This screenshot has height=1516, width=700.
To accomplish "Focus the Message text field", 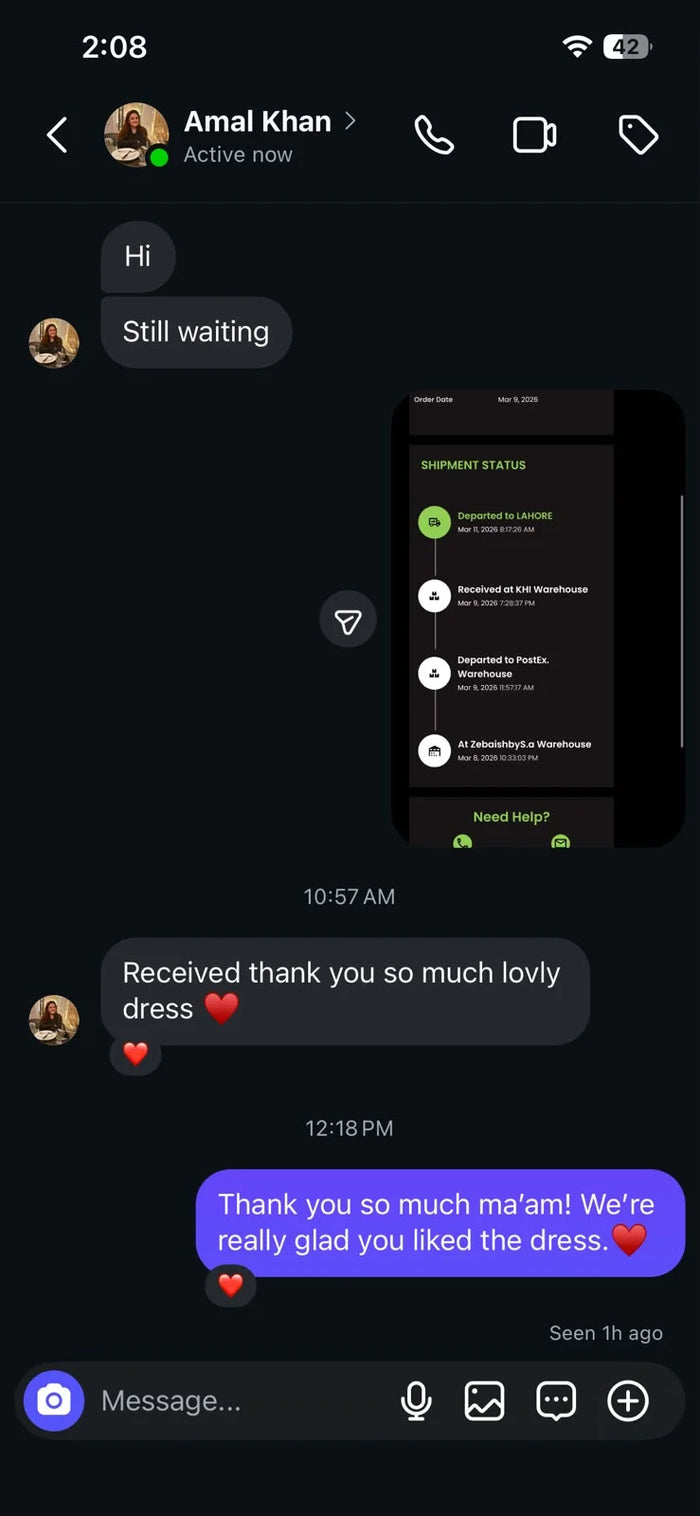I will point(240,1401).
